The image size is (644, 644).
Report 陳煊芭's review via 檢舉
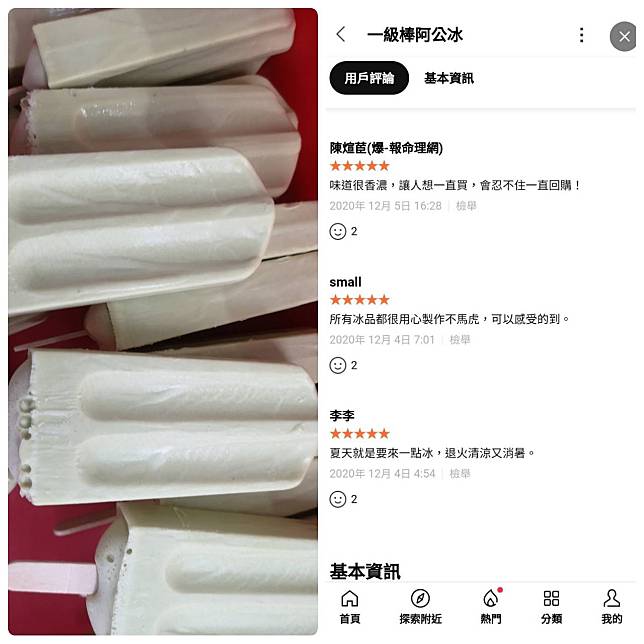coord(466,206)
